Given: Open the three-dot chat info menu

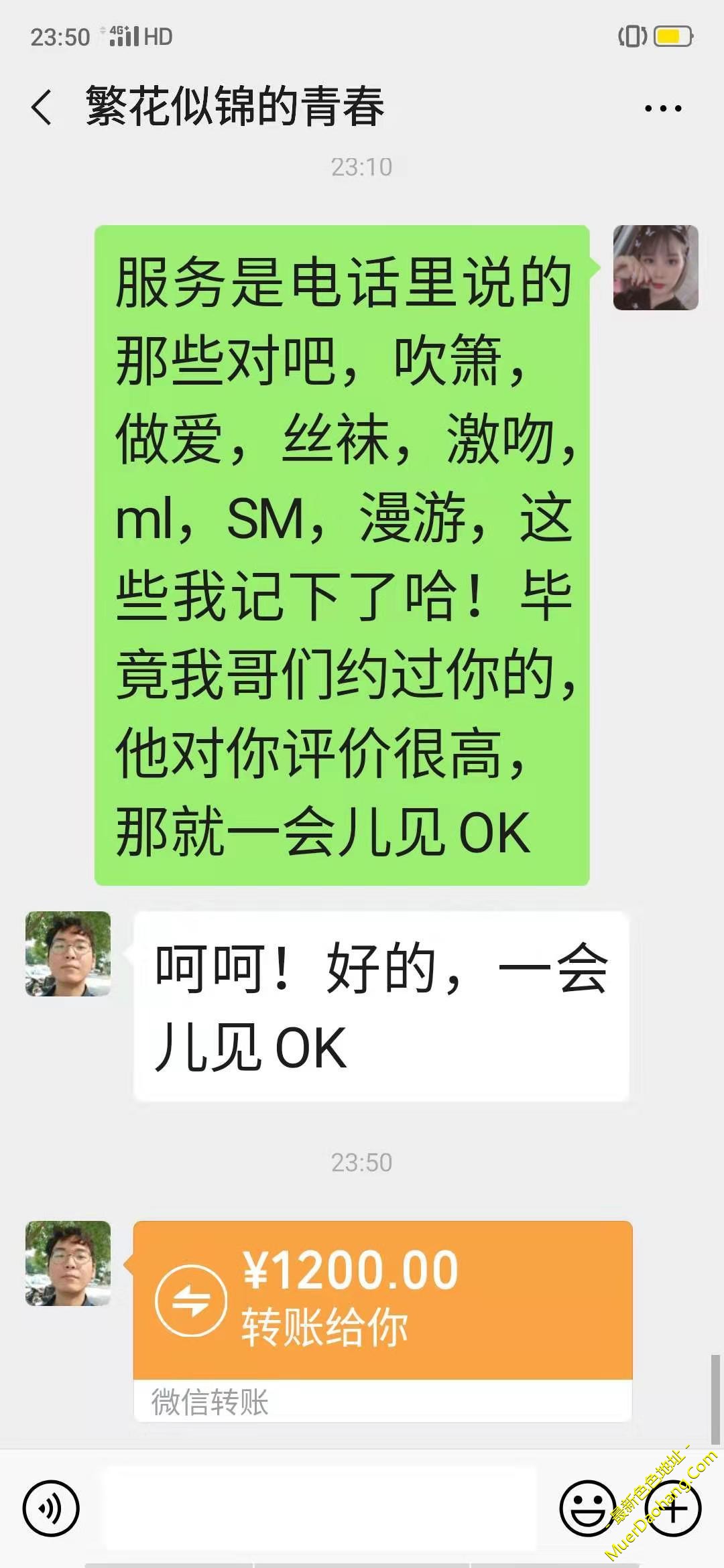Looking at the screenshot, I should pyautogui.click(x=662, y=109).
